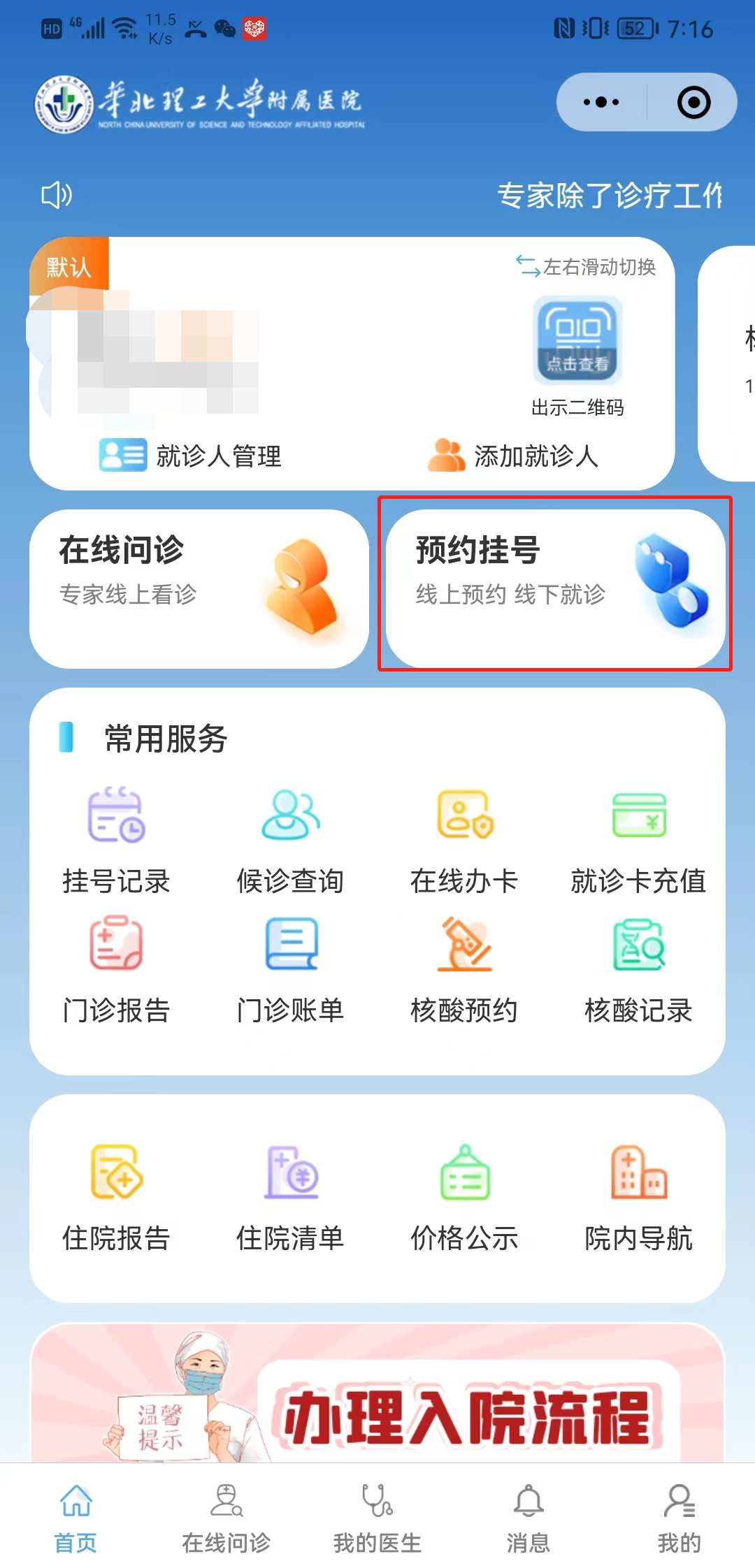Screen dimensions: 755x1568
Task: Switch to the 我的医生 tab
Action: tap(377, 1518)
